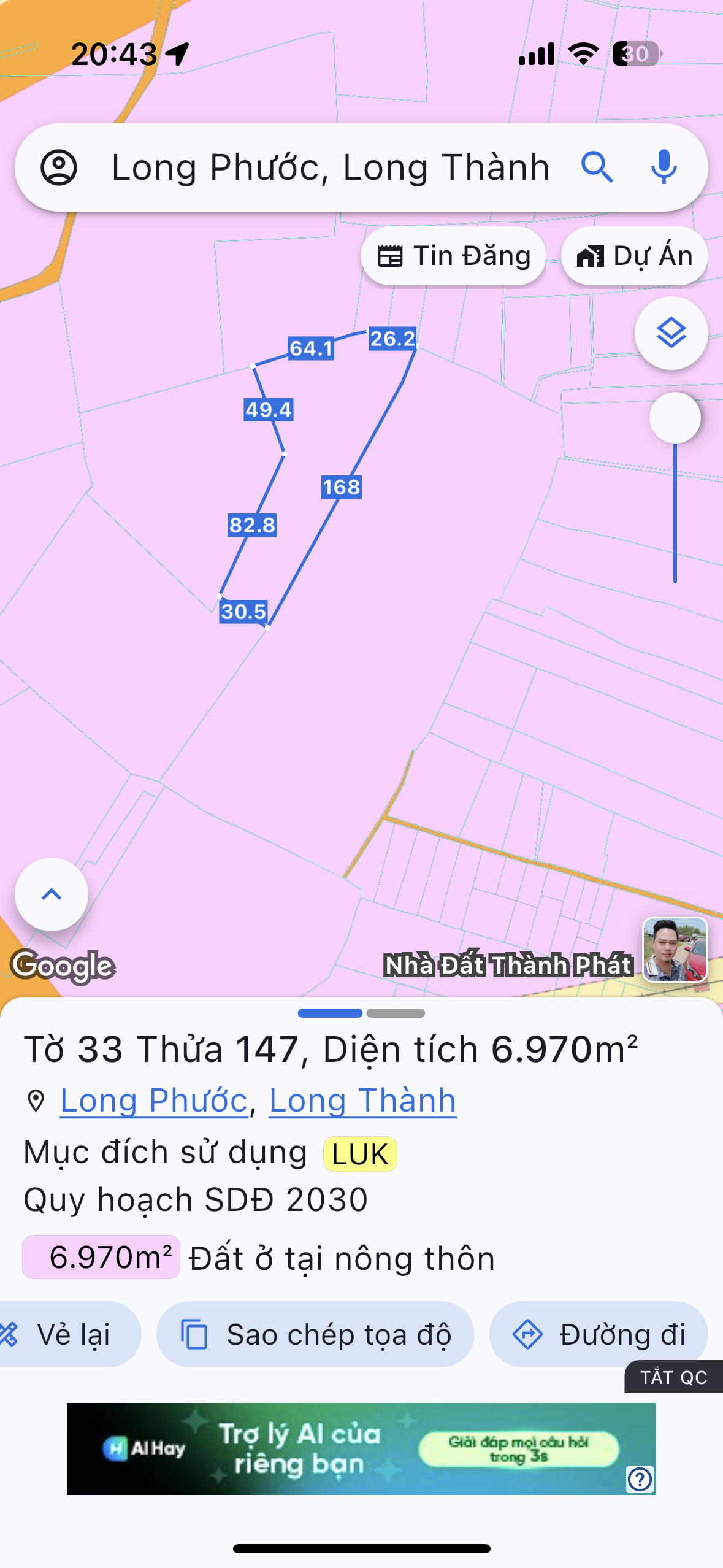Tap the vertical slider handle
The image size is (723, 1568).
click(x=675, y=418)
